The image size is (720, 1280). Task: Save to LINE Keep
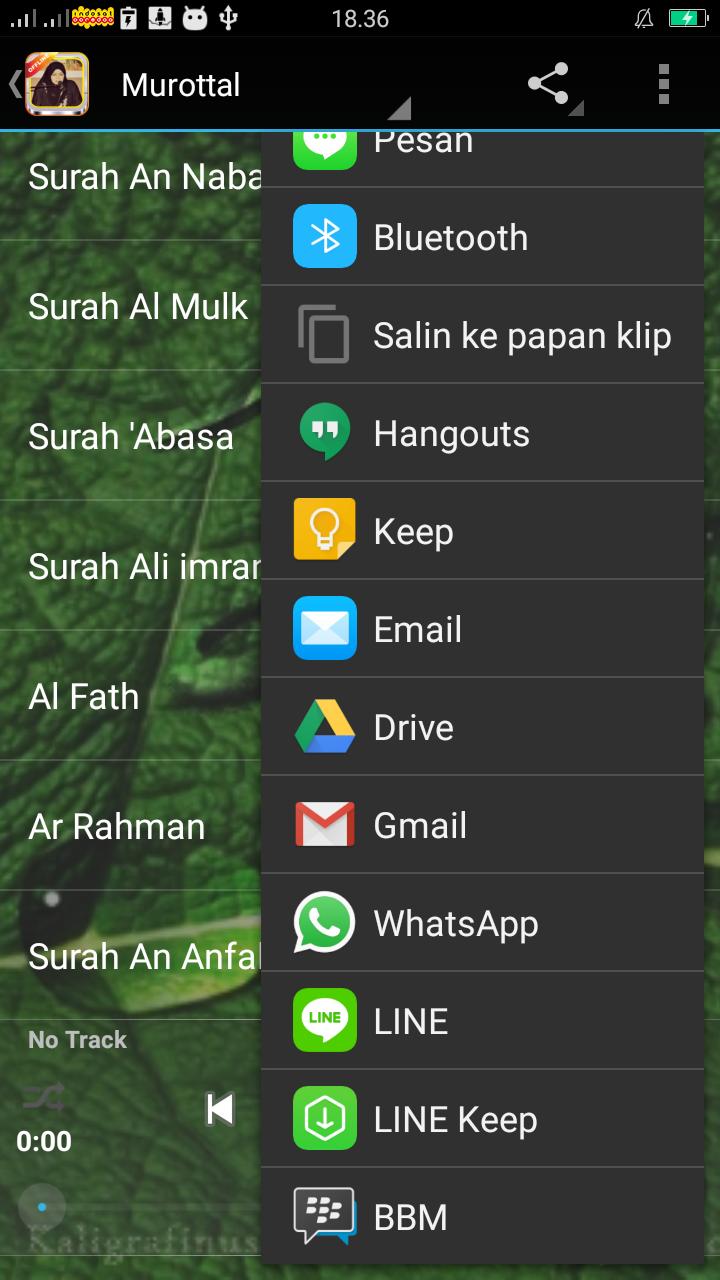click(x=480, y=1119)
